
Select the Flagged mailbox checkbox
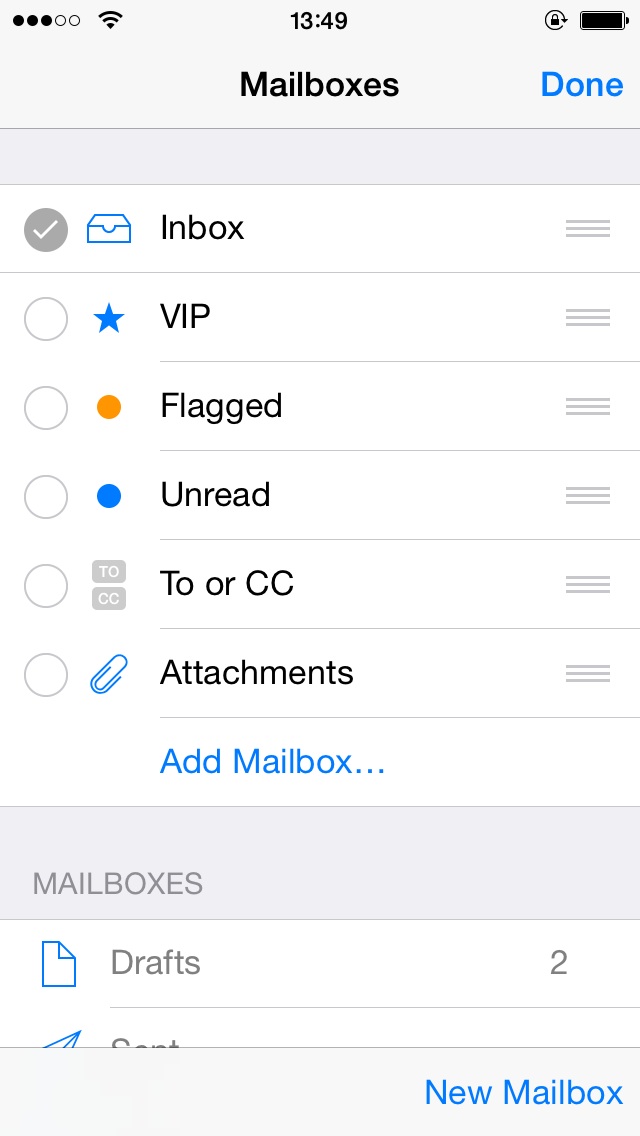pos(46,407)
